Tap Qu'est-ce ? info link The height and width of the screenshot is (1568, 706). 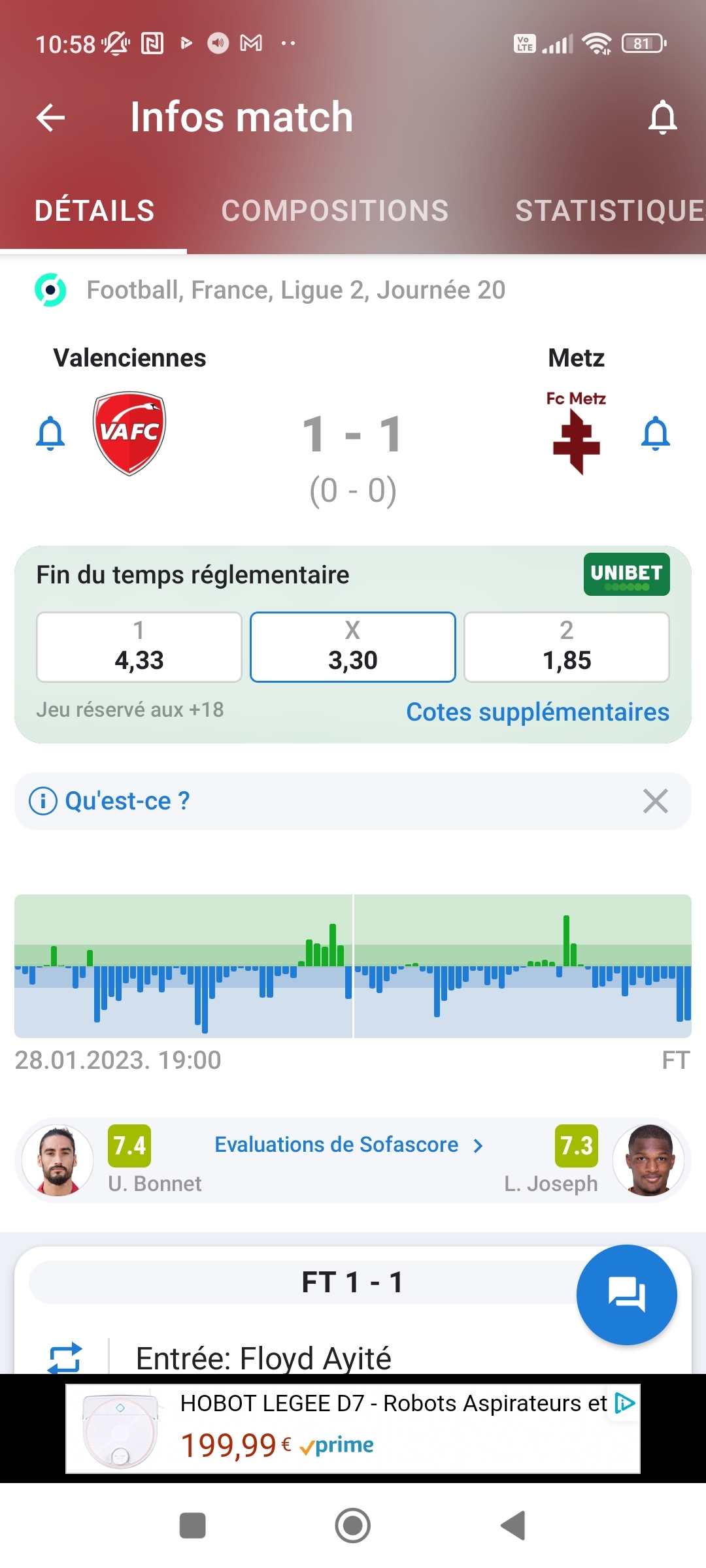point(127,801)
